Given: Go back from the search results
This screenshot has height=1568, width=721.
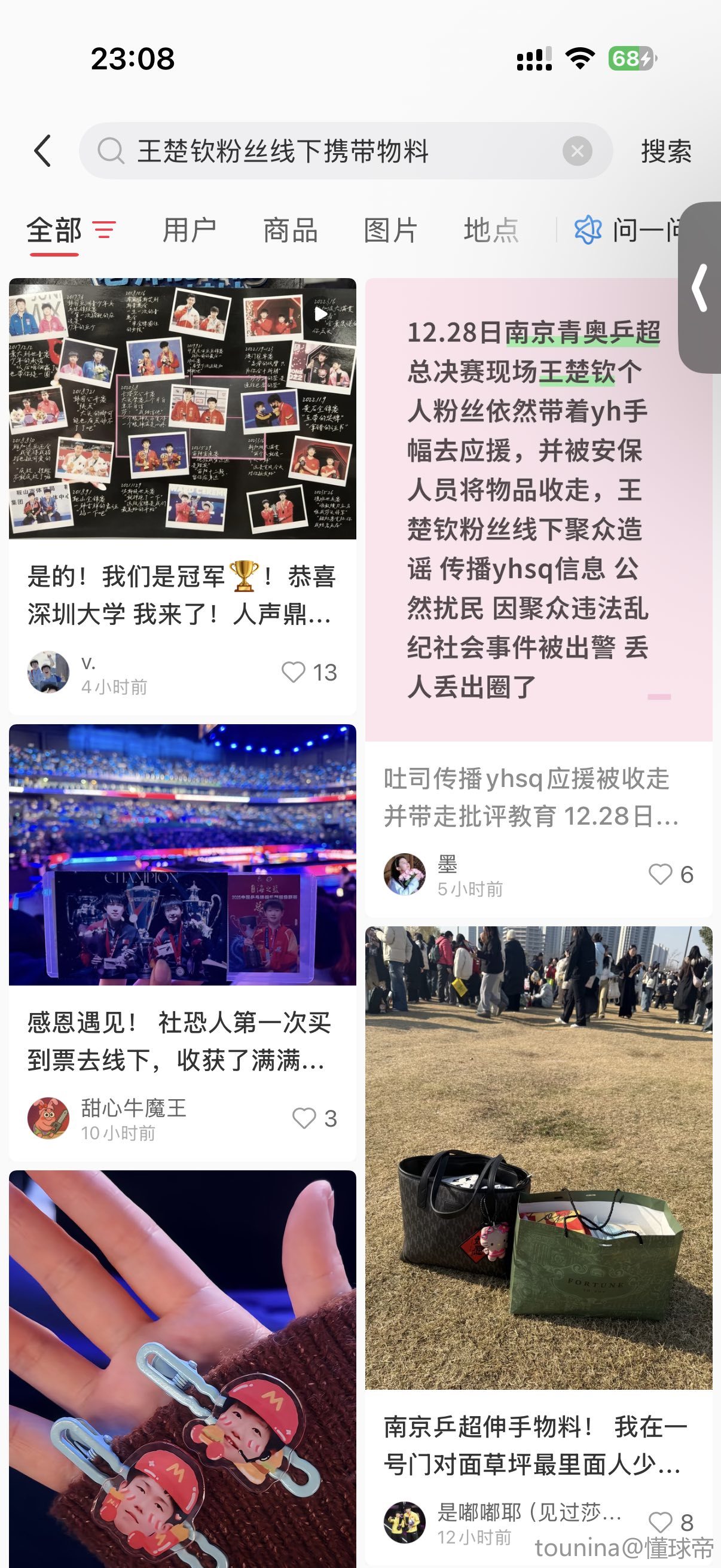Looking at the screenshot, I should point(42,151).
